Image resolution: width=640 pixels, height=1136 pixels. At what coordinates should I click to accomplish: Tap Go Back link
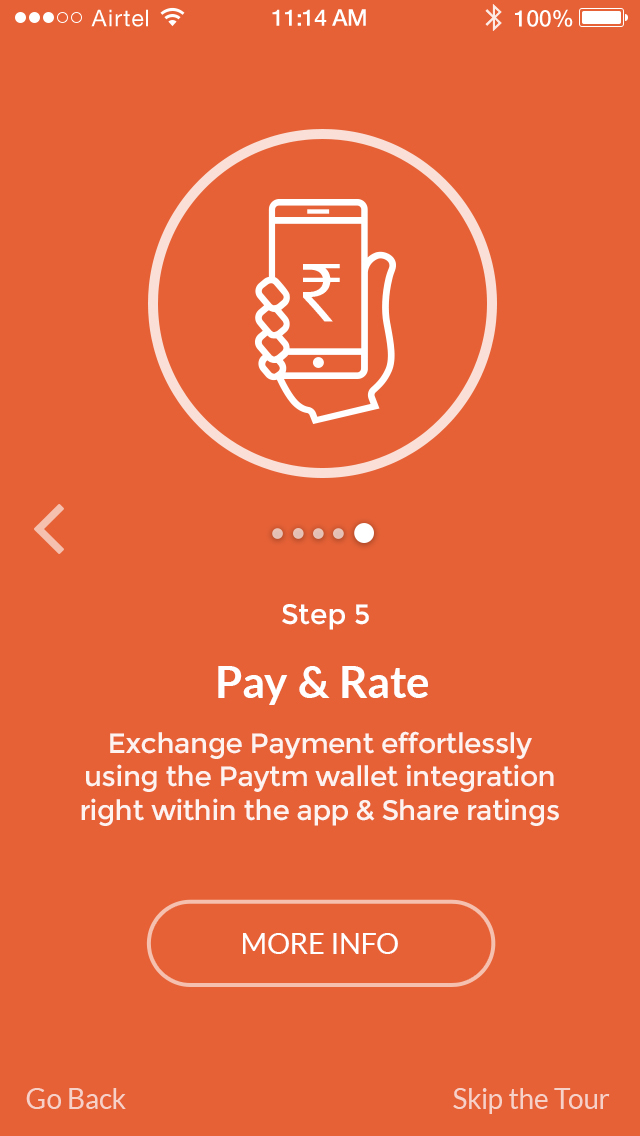[x=76, y=1099]
